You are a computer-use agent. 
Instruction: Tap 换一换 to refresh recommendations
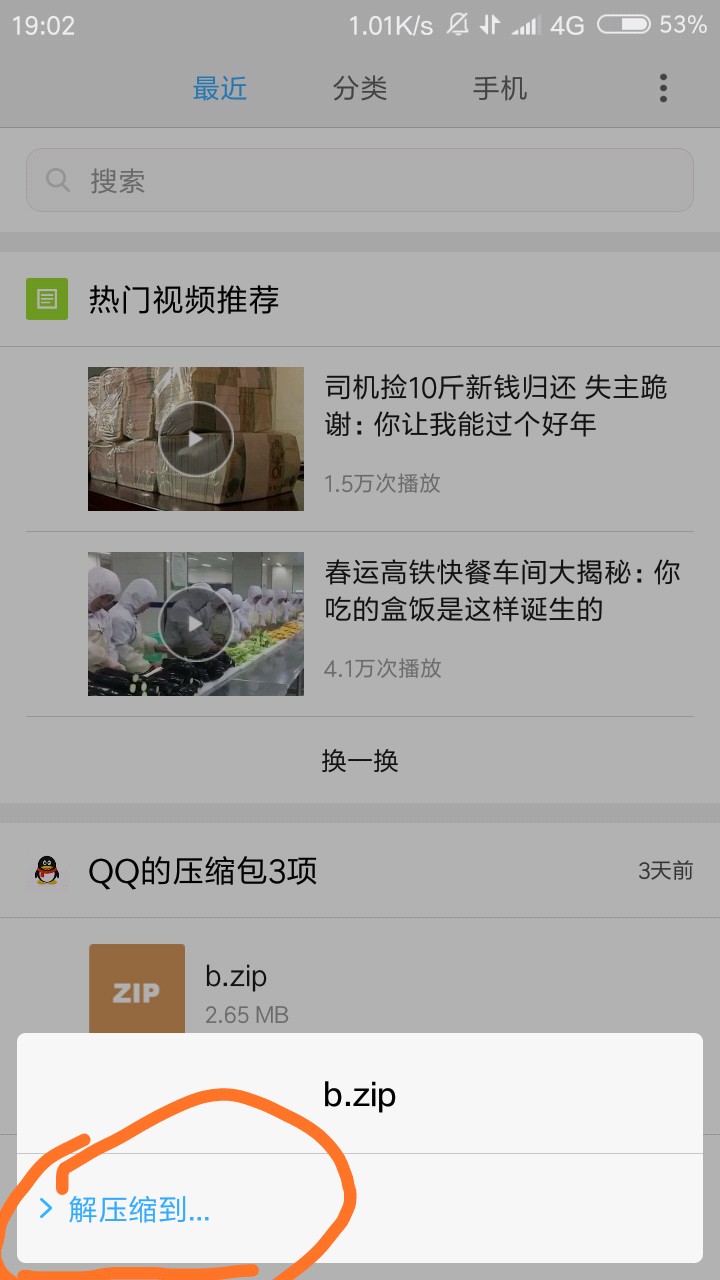point(360,761)
